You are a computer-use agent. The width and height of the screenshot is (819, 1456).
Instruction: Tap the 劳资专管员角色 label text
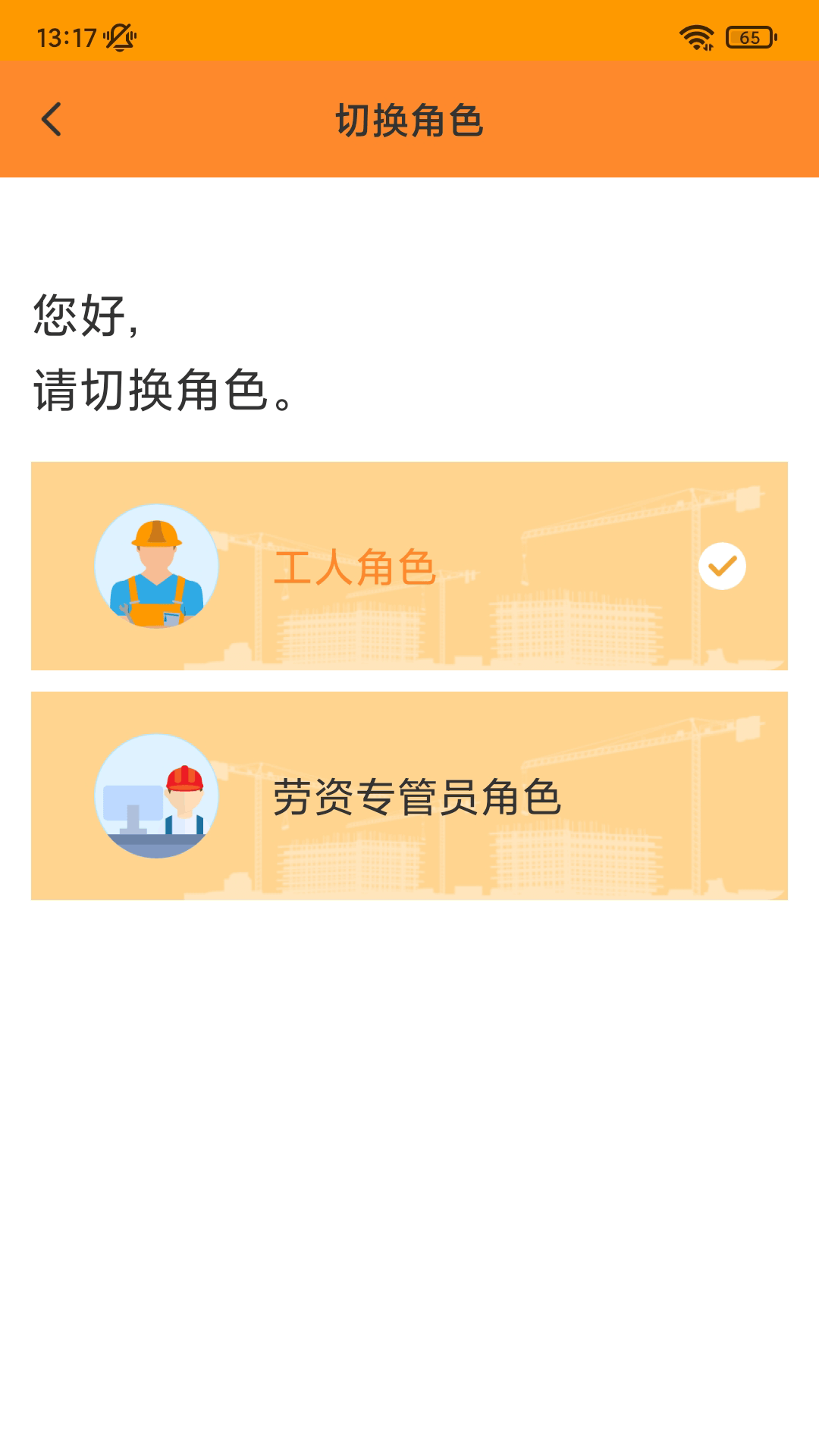(x=419, y=795)
